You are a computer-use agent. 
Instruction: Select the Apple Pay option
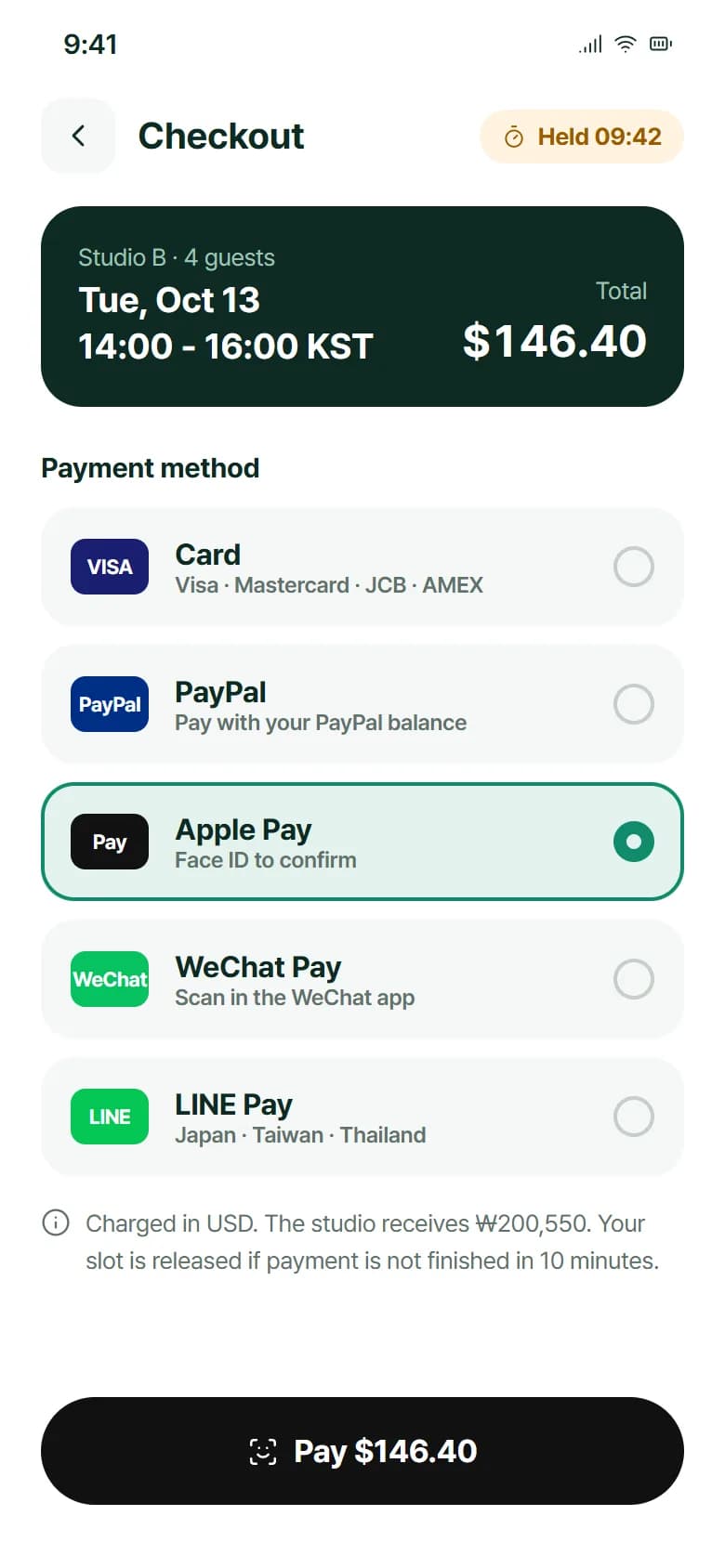tap(362, 842)
